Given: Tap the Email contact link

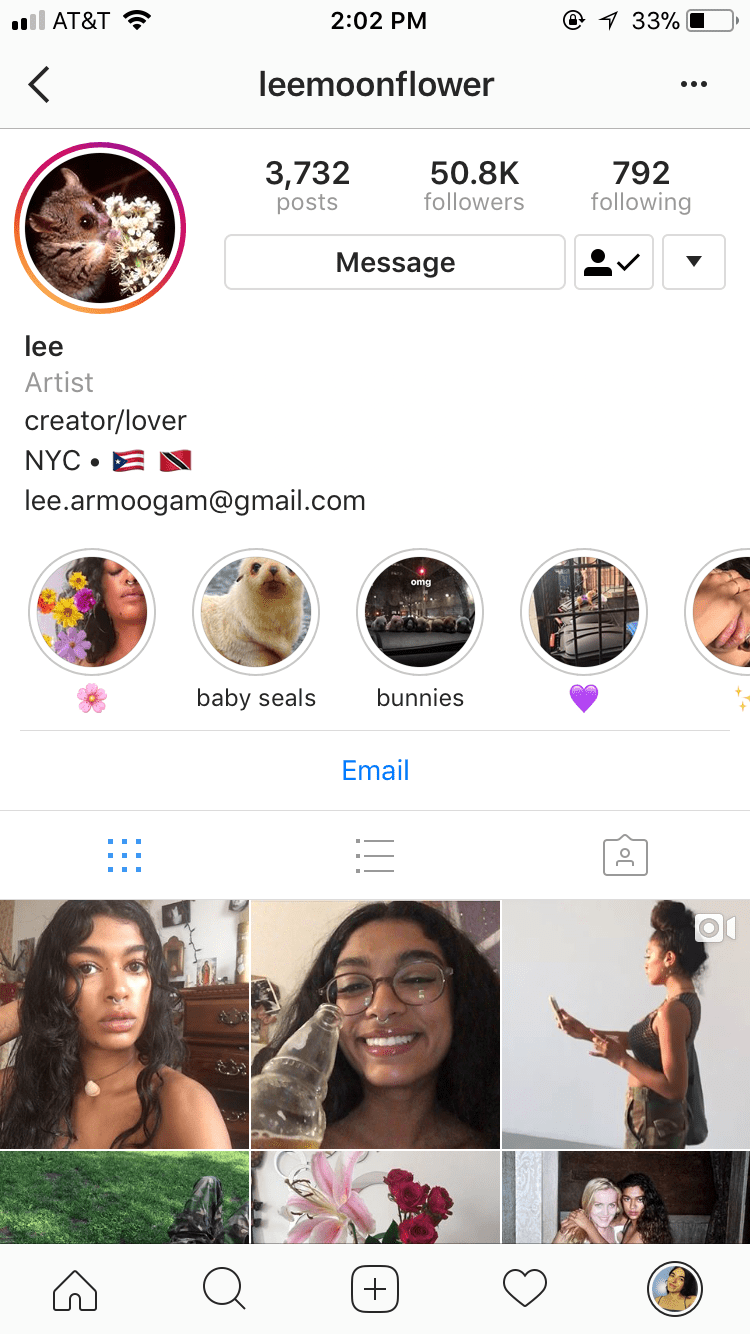Looking at the screenshot, I should click(375, 770).
